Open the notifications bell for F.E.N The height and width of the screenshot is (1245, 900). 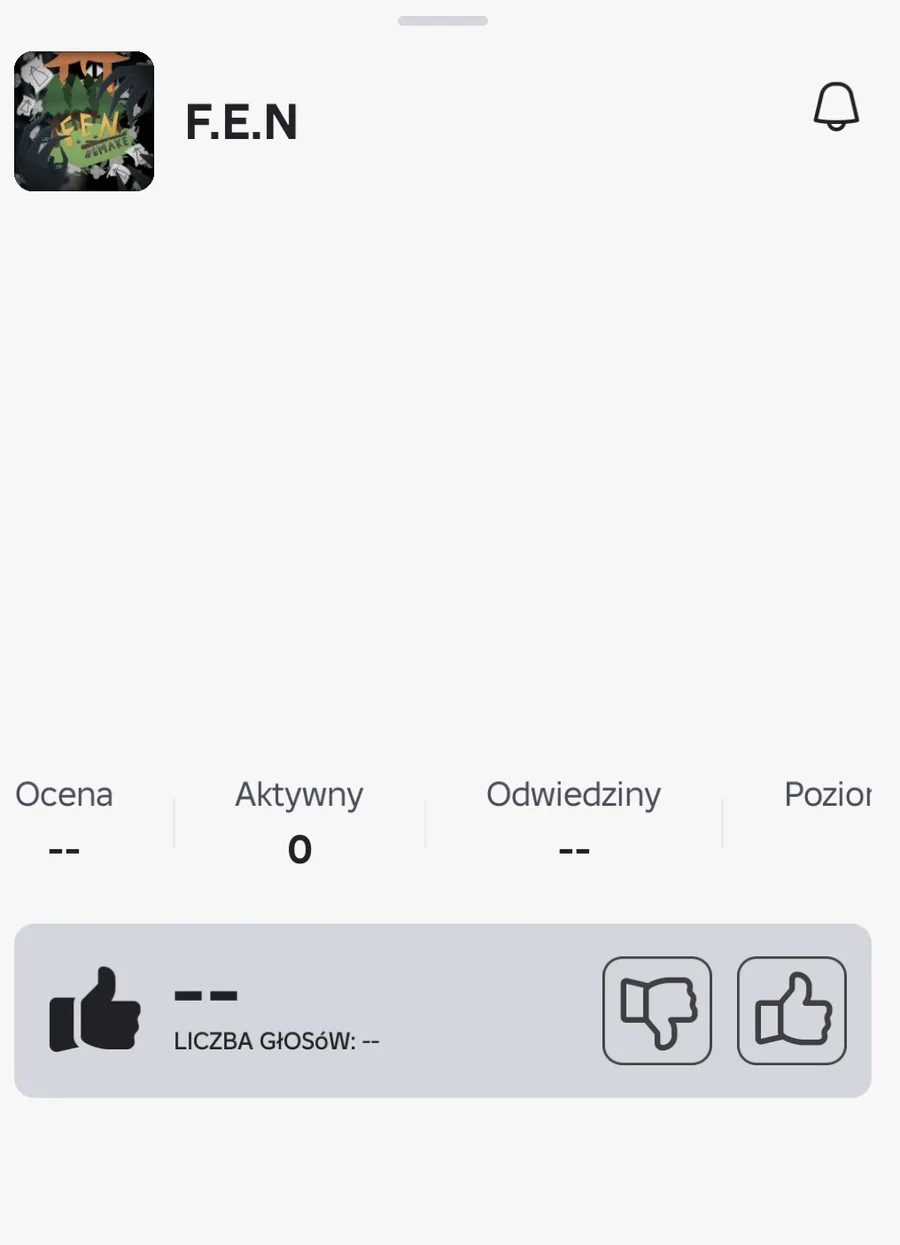(x=836, y=107)
